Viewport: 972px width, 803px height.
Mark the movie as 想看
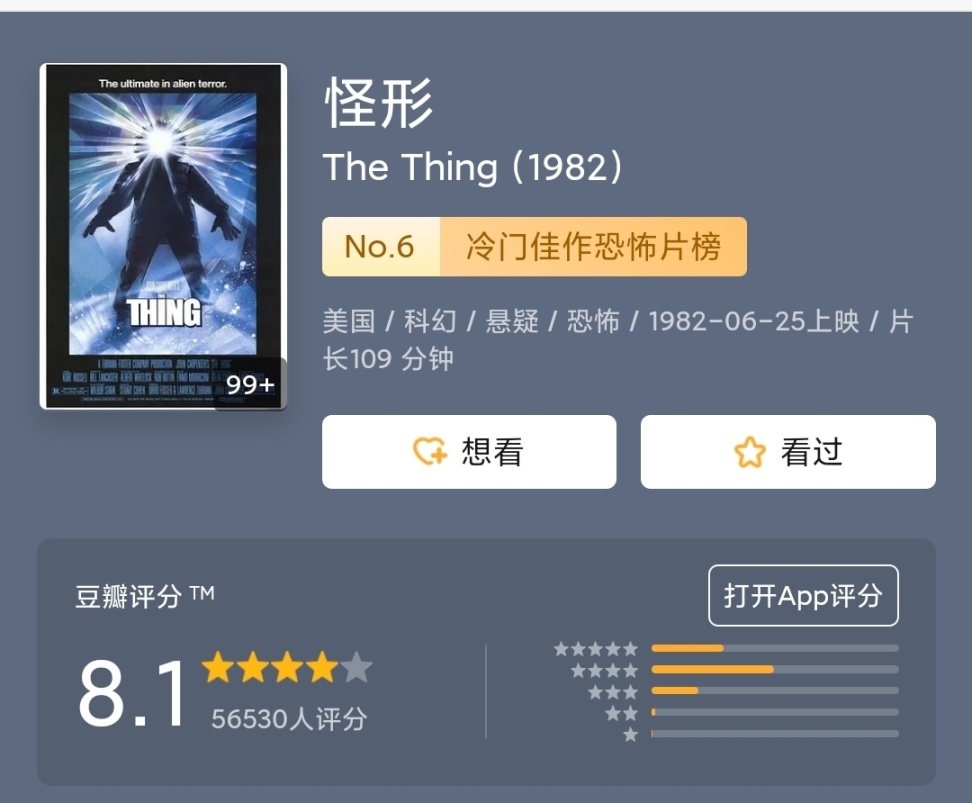469,452
